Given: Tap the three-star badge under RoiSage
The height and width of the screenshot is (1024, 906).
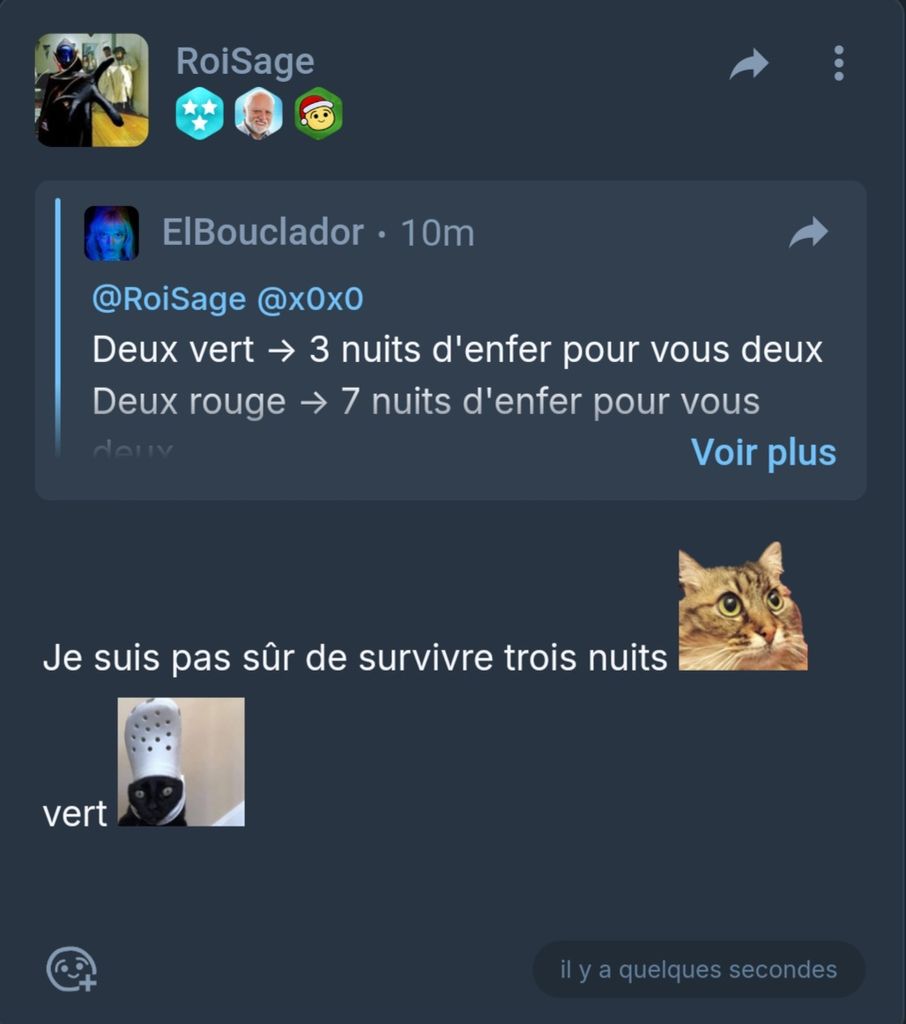Looking at the screenshot, I should click(199, 114).
